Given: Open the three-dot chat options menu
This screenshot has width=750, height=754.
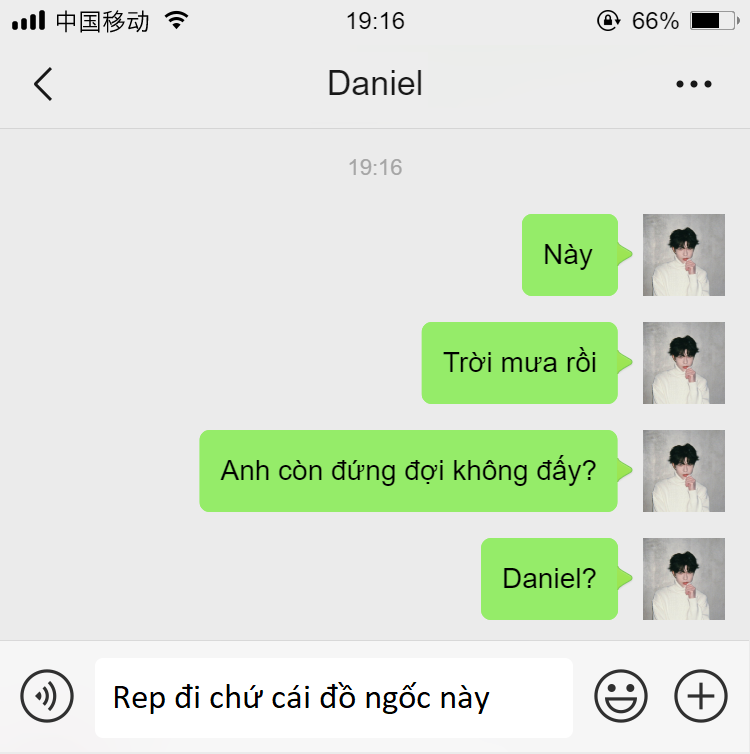Looking at the screenshot, I should point(693,85).
